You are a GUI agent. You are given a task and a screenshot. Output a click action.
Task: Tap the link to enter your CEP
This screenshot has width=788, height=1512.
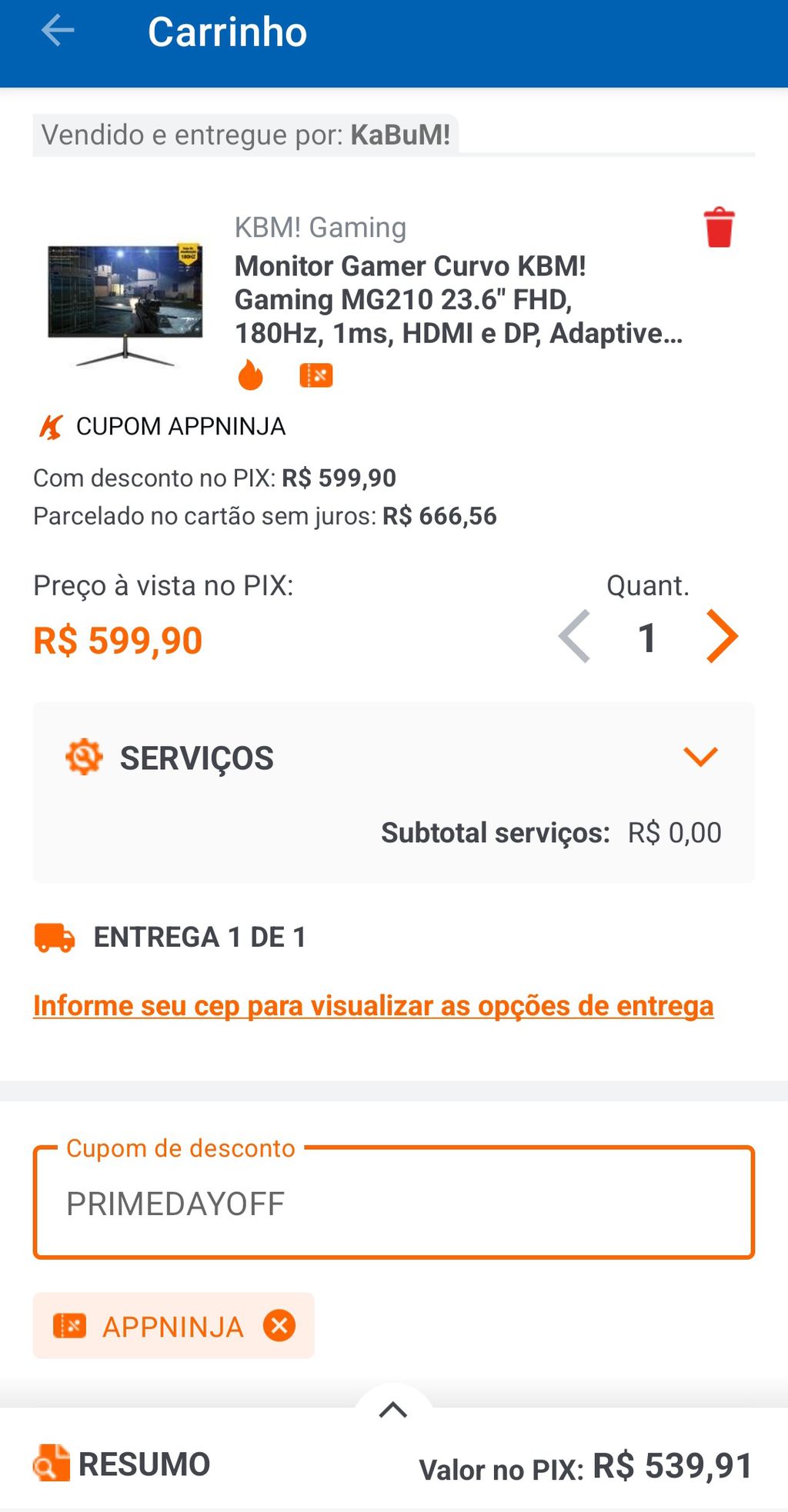click(x=373, y=1006)
